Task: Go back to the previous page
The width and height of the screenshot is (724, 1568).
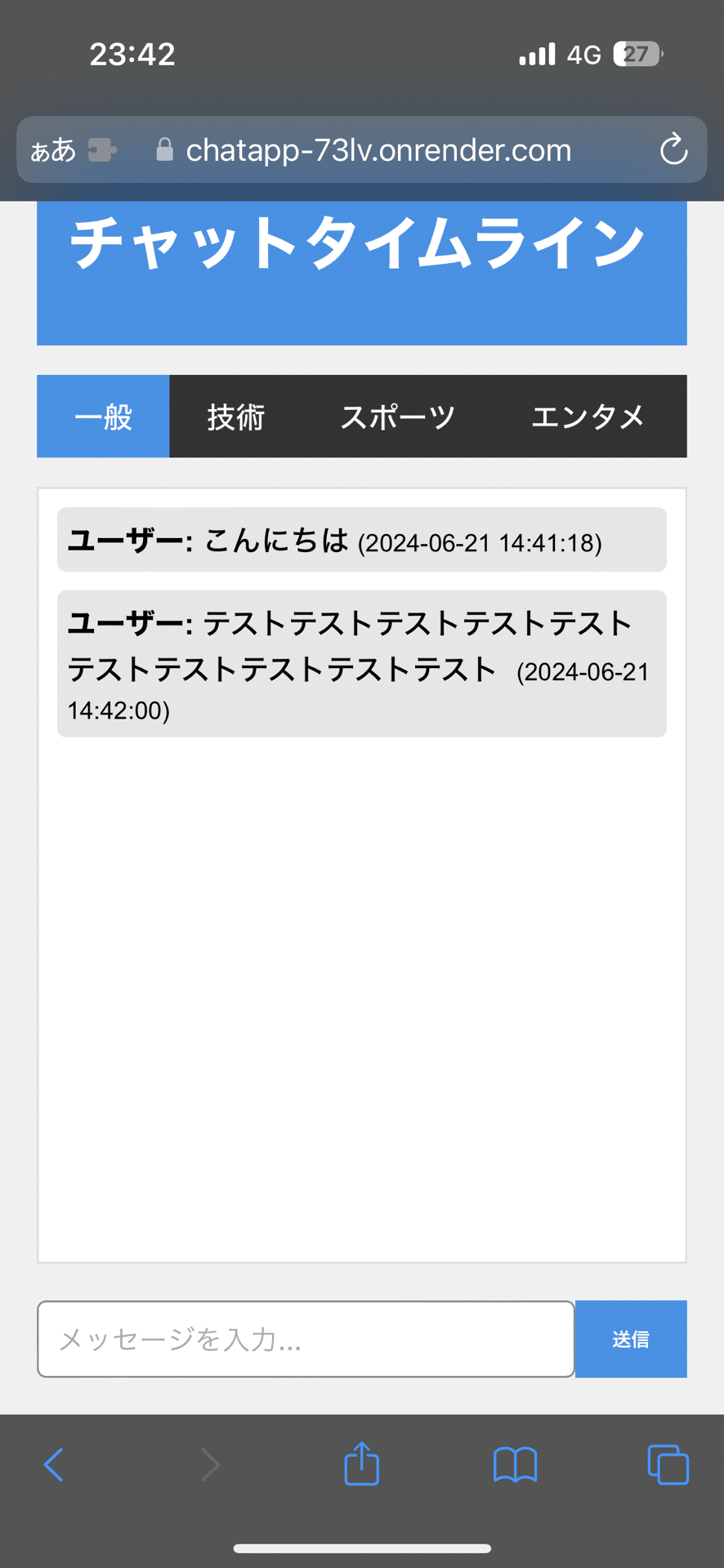Action: tap(54, 1464)
